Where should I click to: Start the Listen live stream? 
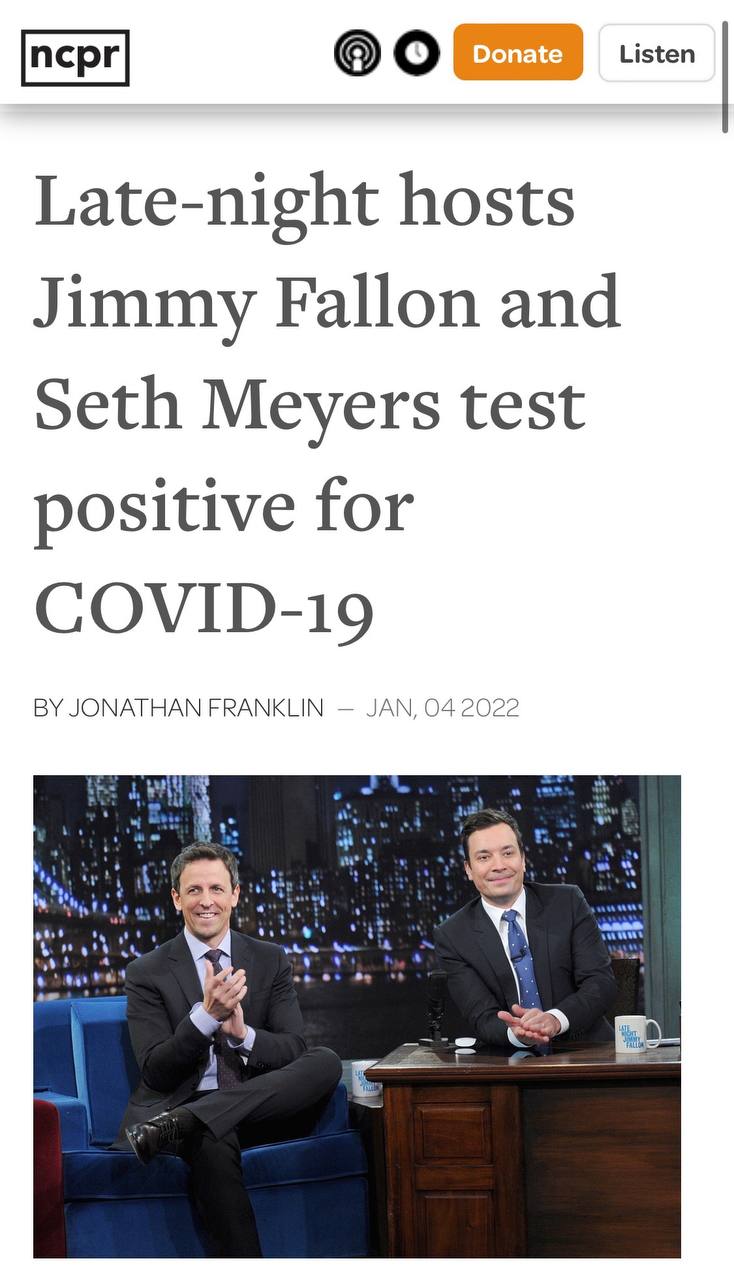656,53
